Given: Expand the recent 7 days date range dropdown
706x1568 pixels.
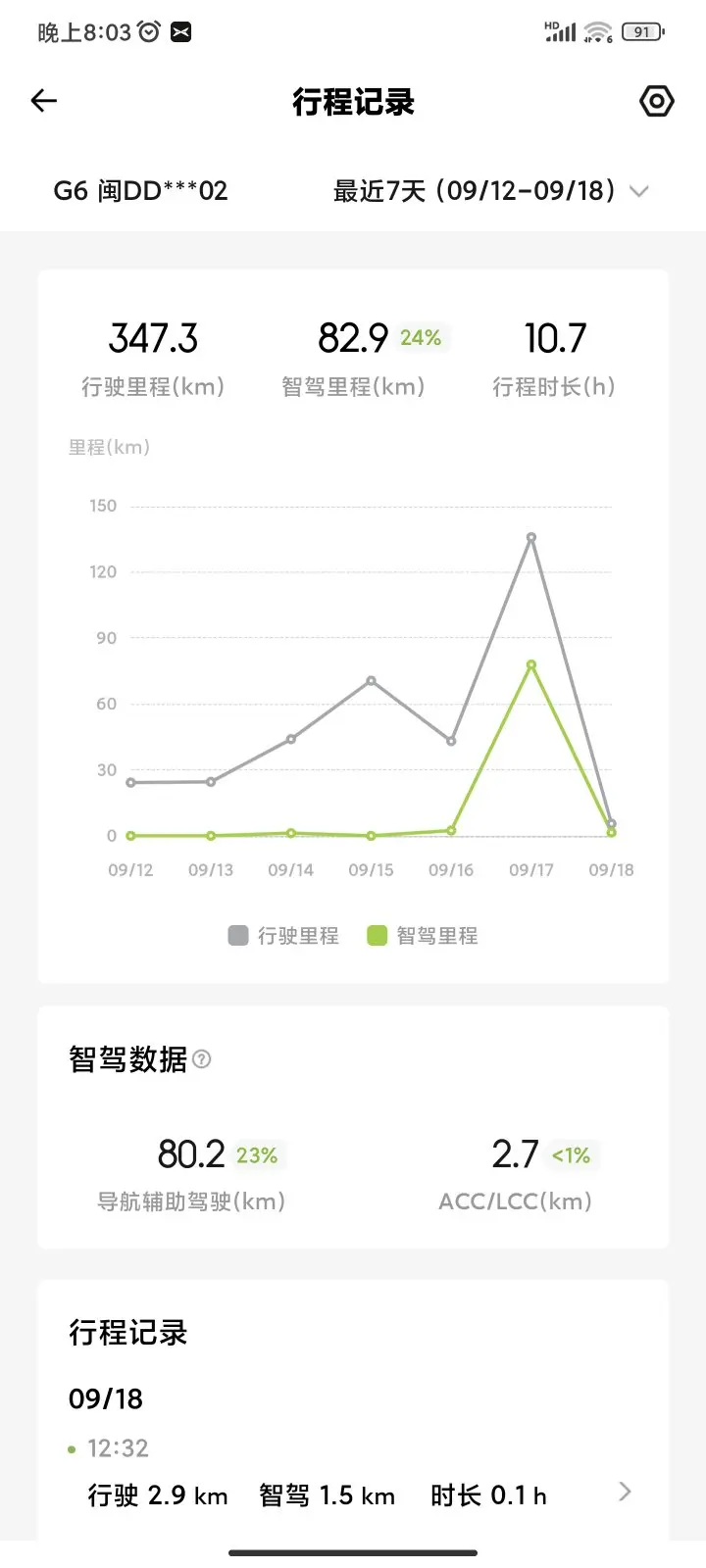Looking at the screenshot, I should click(491, 191).
